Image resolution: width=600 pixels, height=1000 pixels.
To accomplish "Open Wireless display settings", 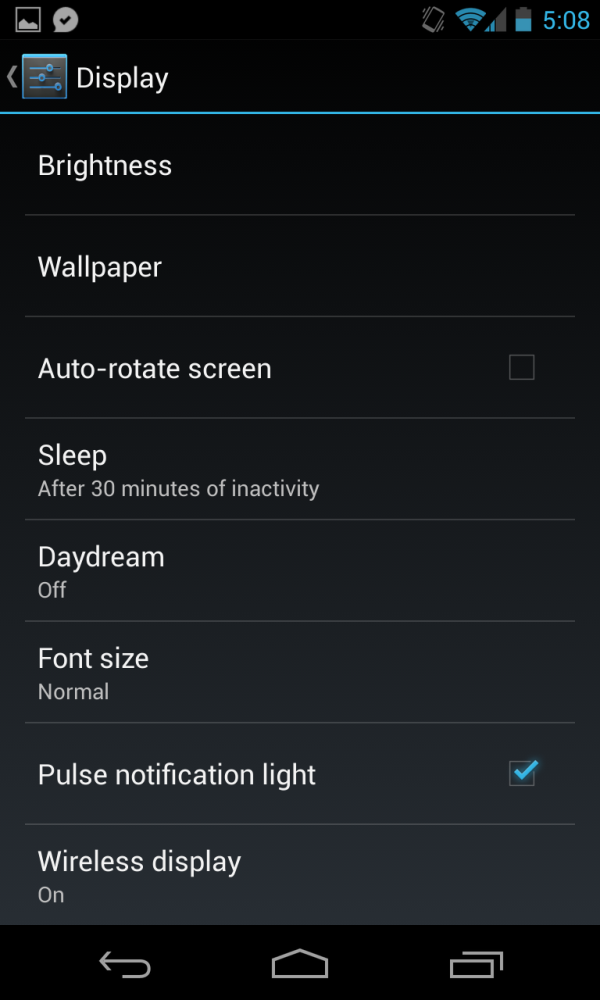I will [x=300, y=875].
